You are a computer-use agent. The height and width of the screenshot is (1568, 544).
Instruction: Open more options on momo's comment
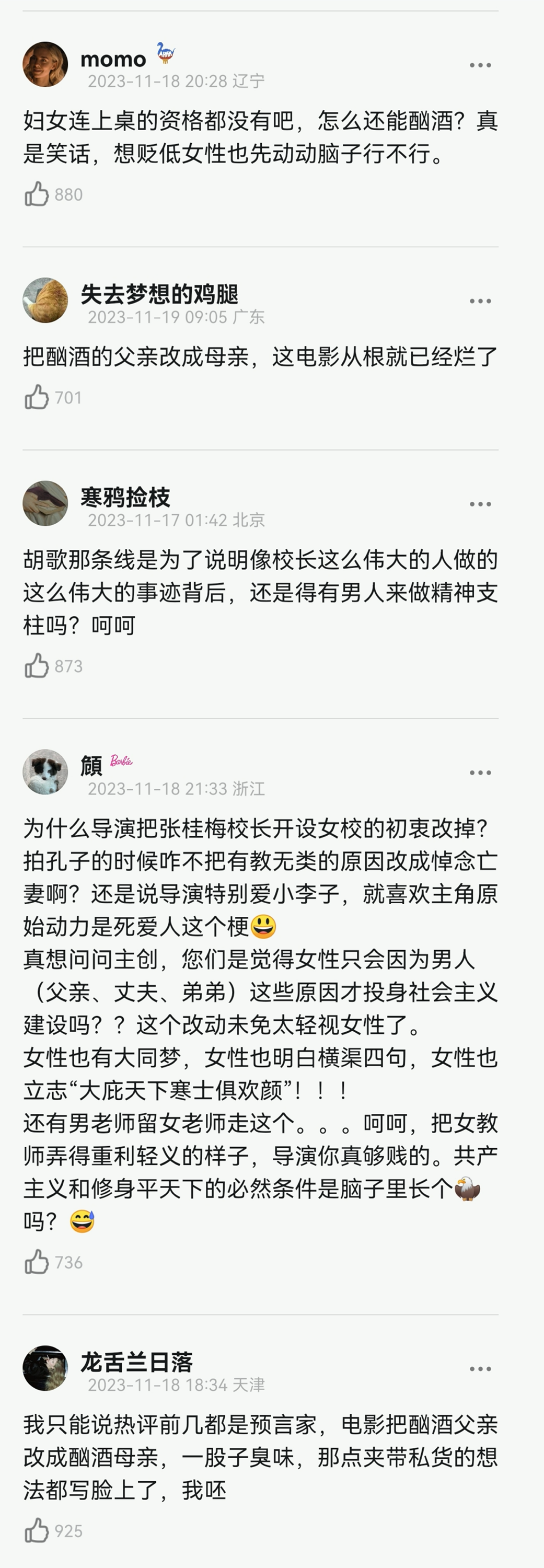pos(480,65)
